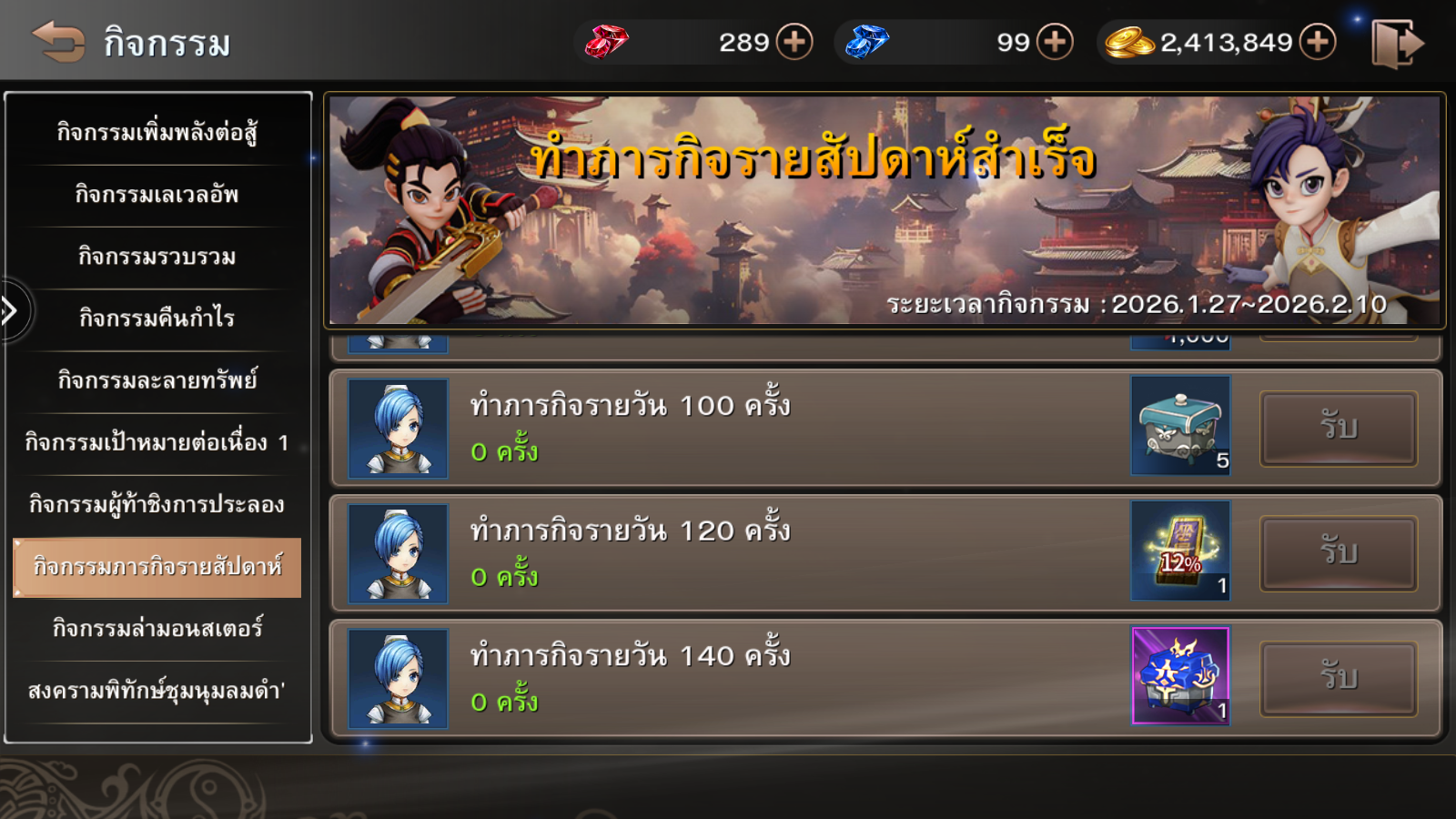Add more gold coins via the plus button
Image resolution: width=1456 pixels, height=819 pixels.
click(x=1317, y=42)
